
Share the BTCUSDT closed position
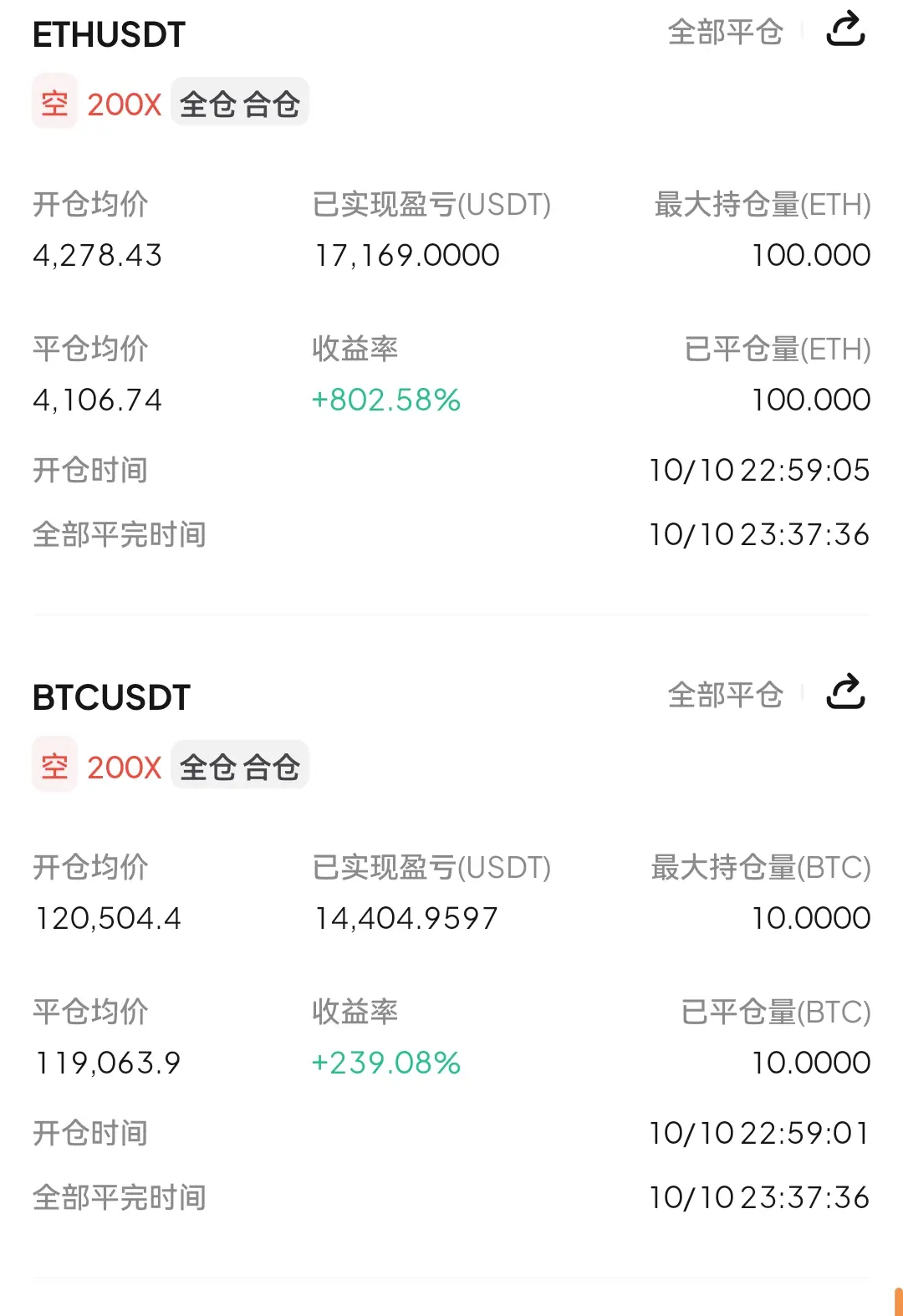tap(845, 692)
